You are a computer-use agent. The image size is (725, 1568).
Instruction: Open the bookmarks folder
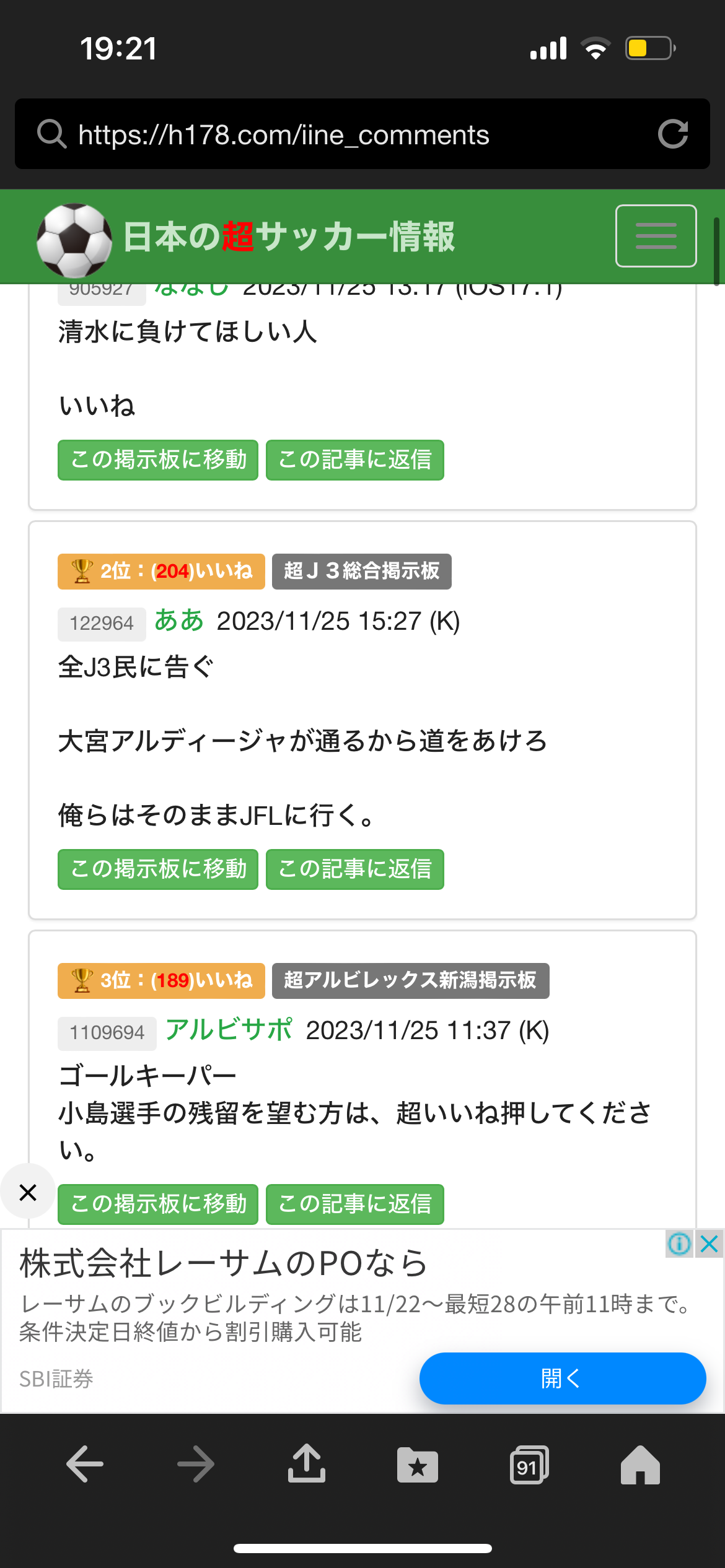(418, 1465)
